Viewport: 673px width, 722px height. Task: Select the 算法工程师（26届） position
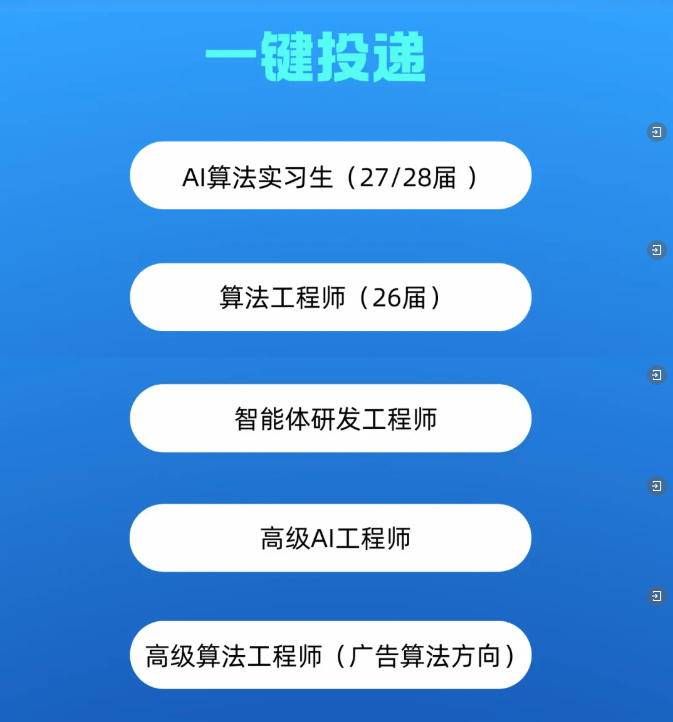pyautogui.click(x=330, y=297)
